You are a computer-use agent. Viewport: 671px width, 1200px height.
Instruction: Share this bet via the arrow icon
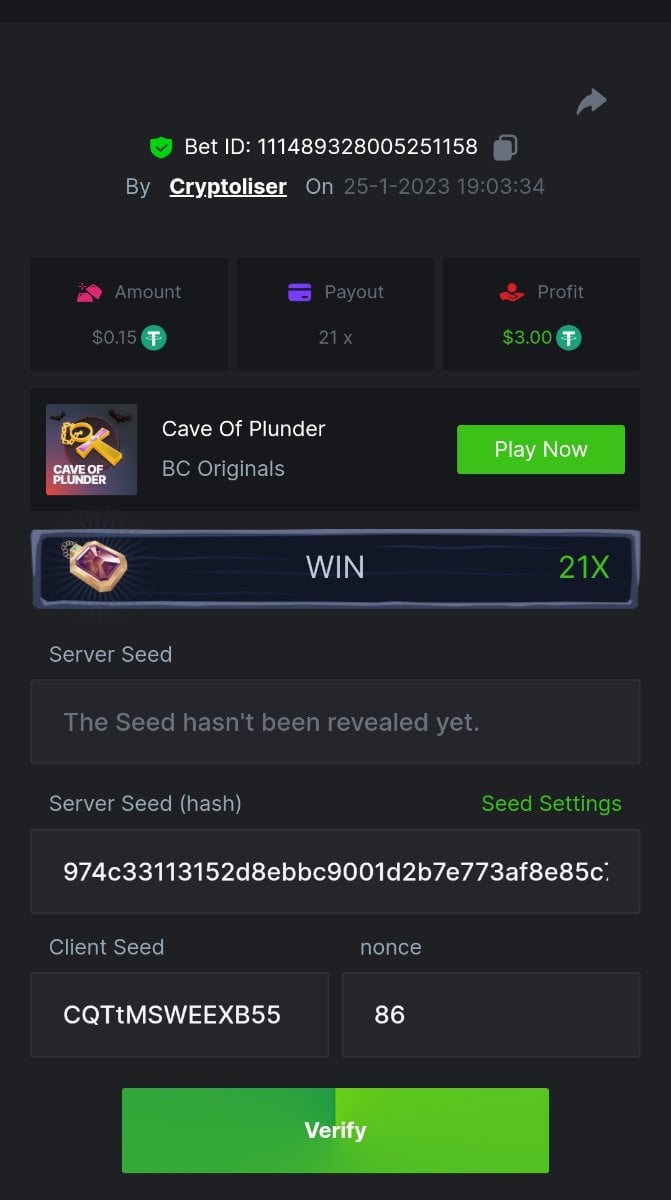click(x=592, y=101)
